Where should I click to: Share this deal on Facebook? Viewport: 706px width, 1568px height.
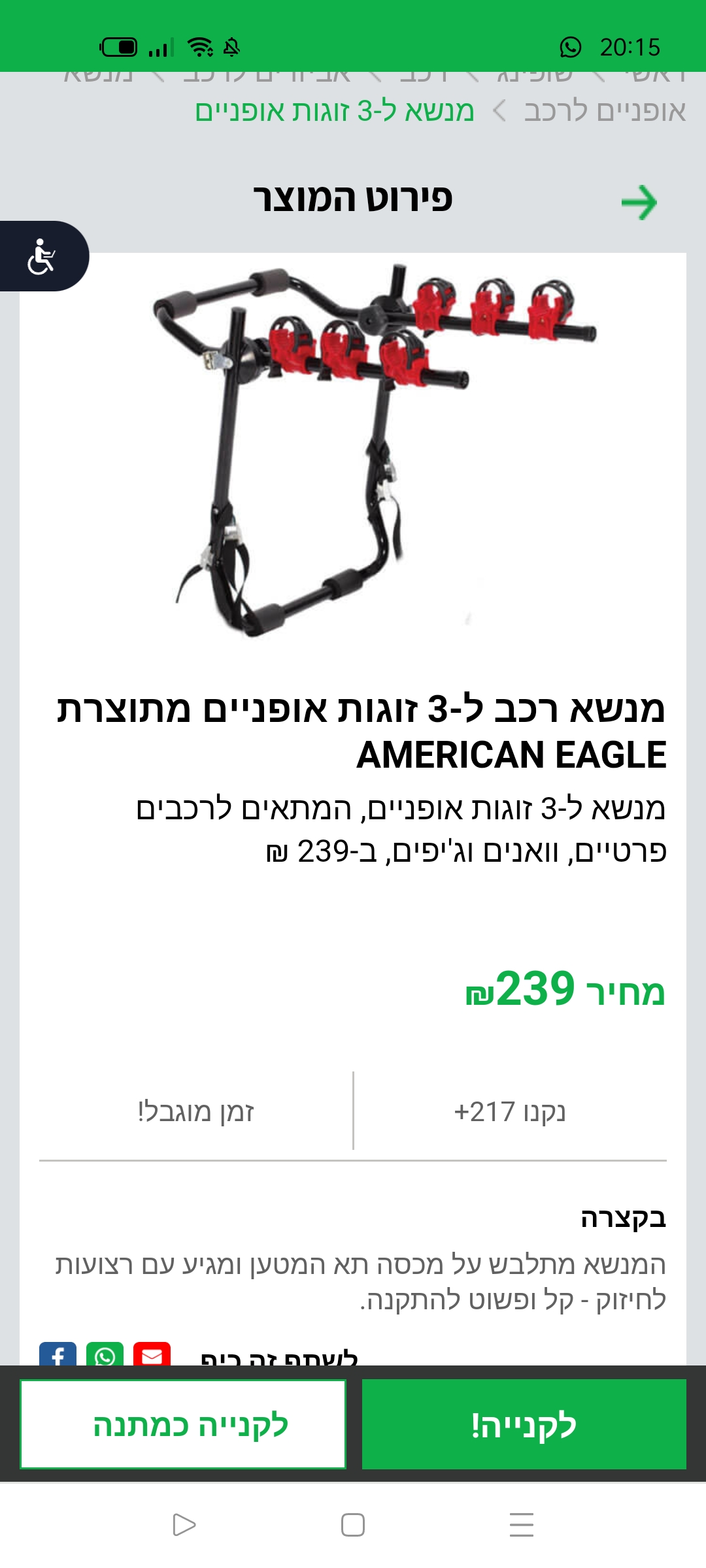pos(58,1354)
